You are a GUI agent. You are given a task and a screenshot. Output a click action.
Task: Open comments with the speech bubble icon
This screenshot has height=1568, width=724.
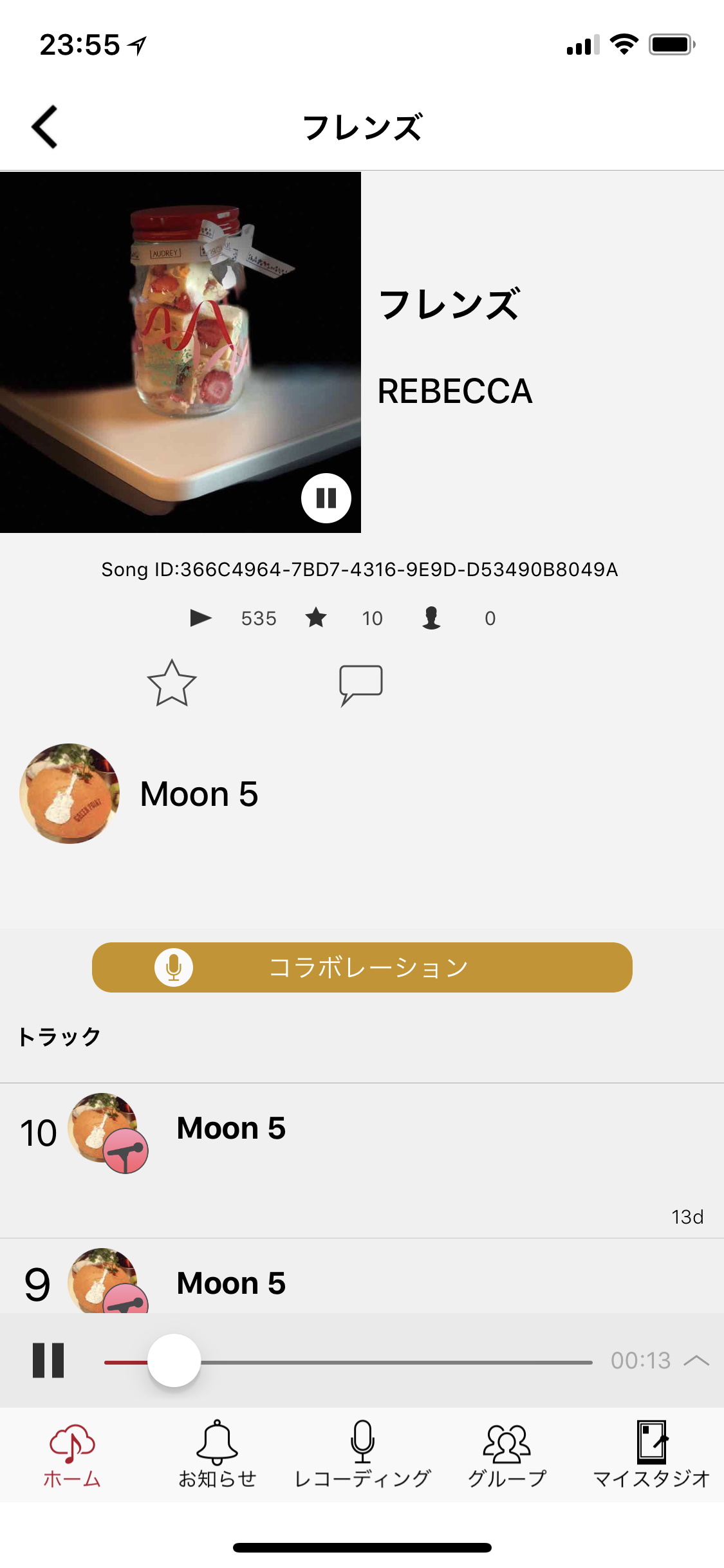pos(361,684)
